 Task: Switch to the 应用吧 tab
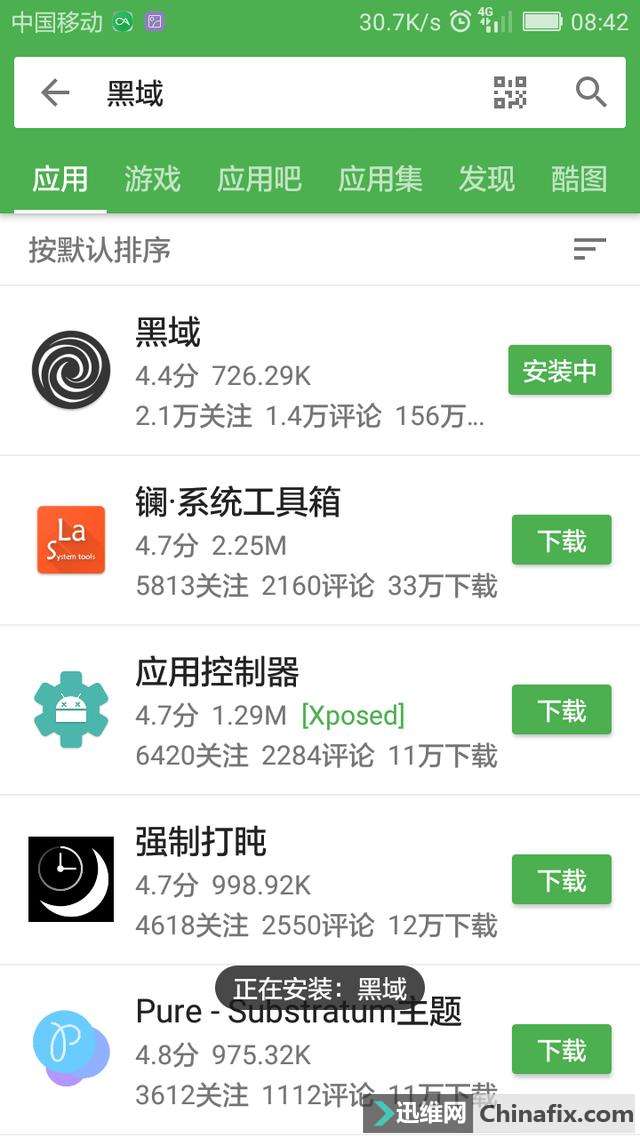pyautogui.click(x=259, y=179)
